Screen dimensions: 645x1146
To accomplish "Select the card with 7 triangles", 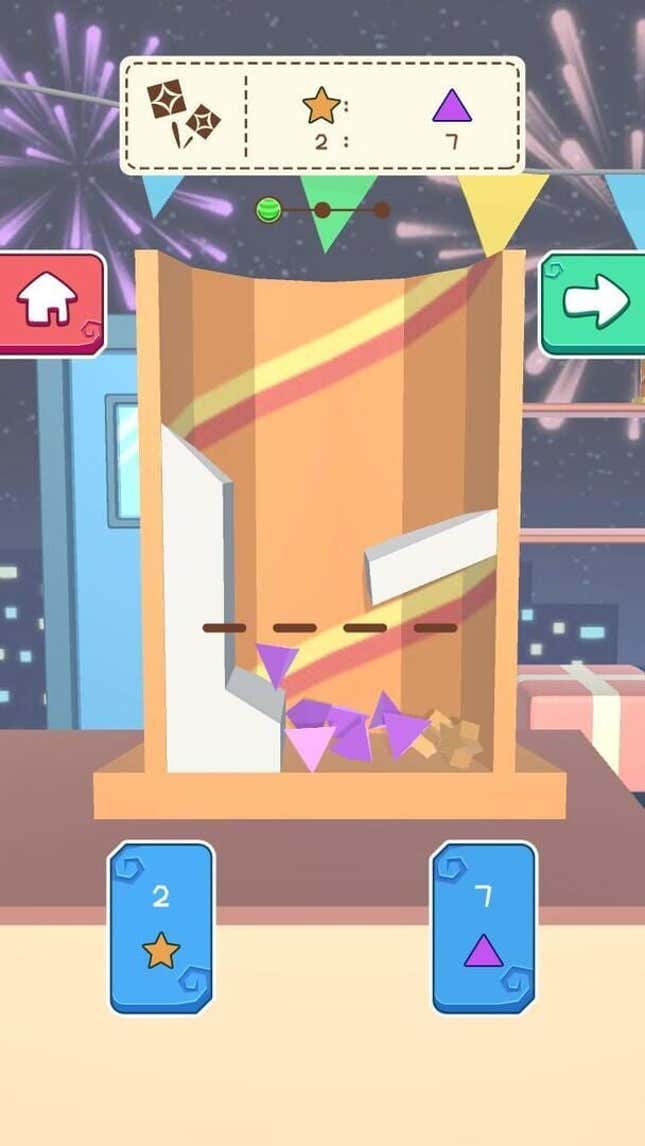I will pyautogui.click(x=483, y=927).
